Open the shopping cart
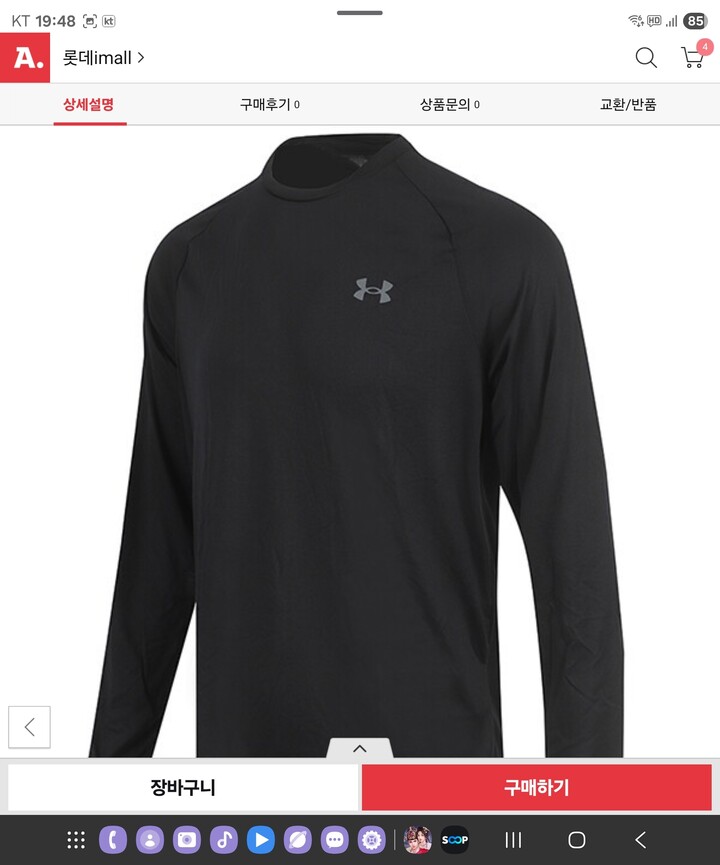 pos(692,58)
